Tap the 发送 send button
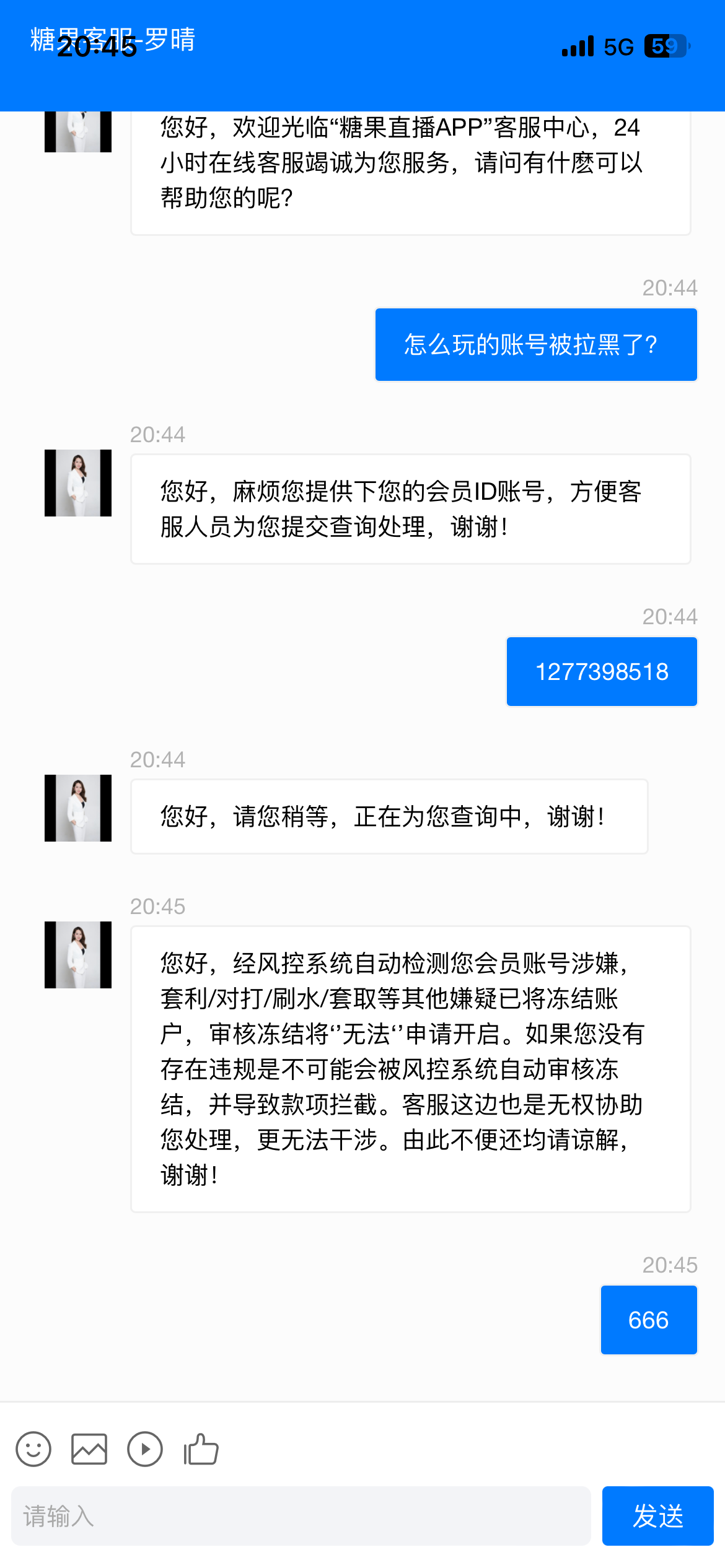725x1568 pixels. 657,1516
